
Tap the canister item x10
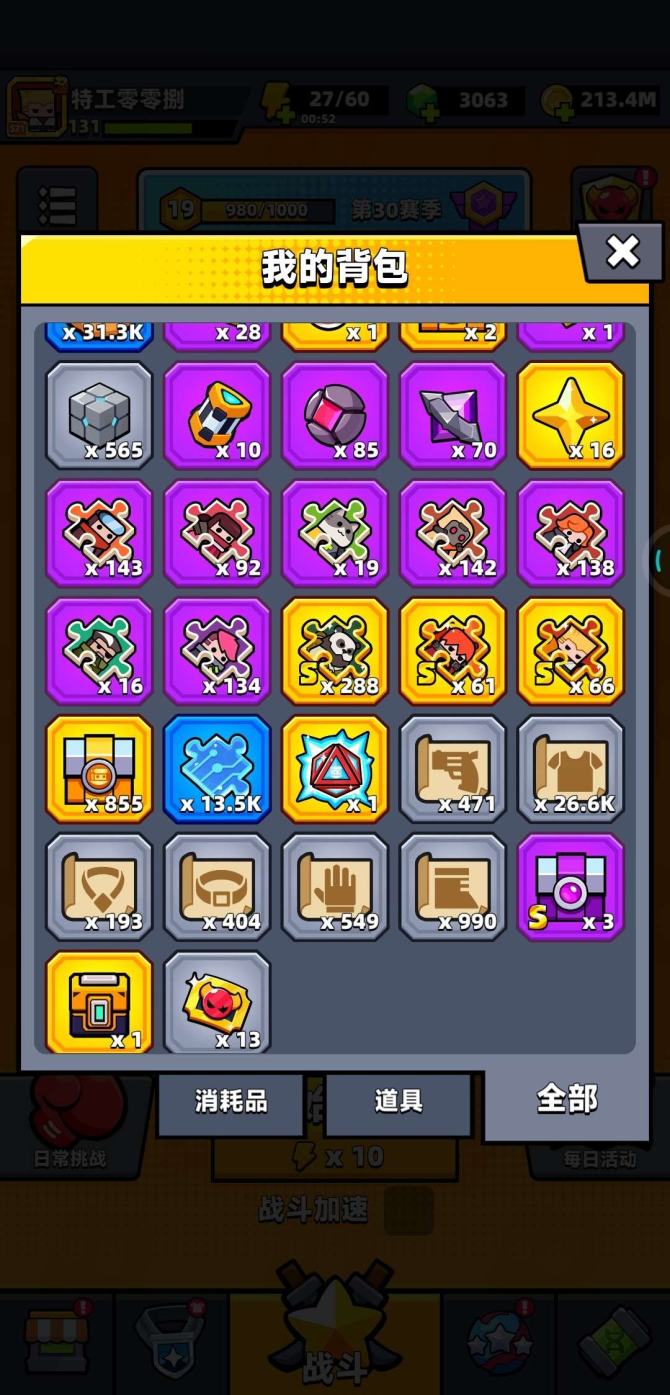[217, 415]
